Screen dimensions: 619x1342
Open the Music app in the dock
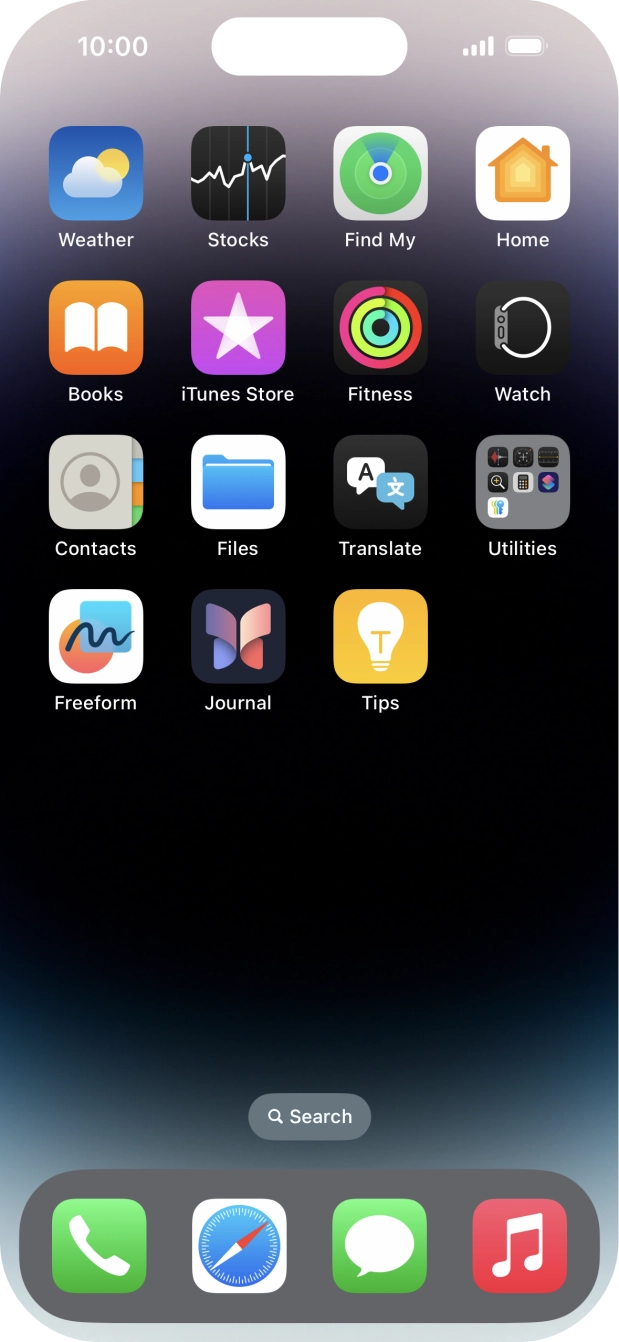click(519, 1246)
